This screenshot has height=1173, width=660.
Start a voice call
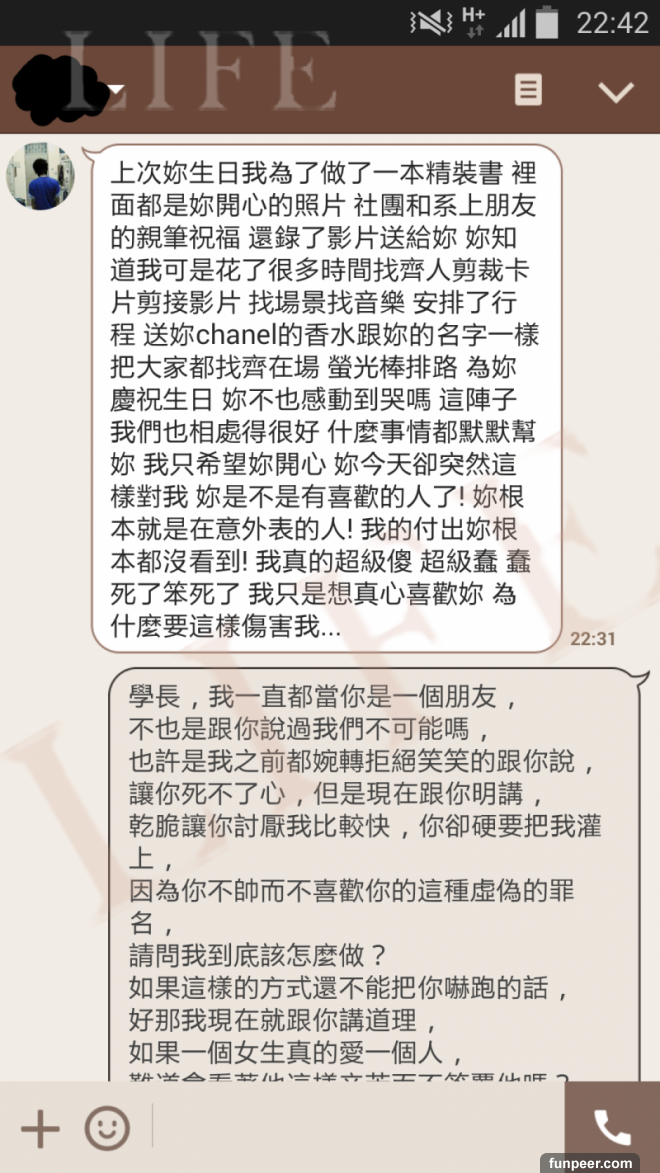pos(612,1127)
